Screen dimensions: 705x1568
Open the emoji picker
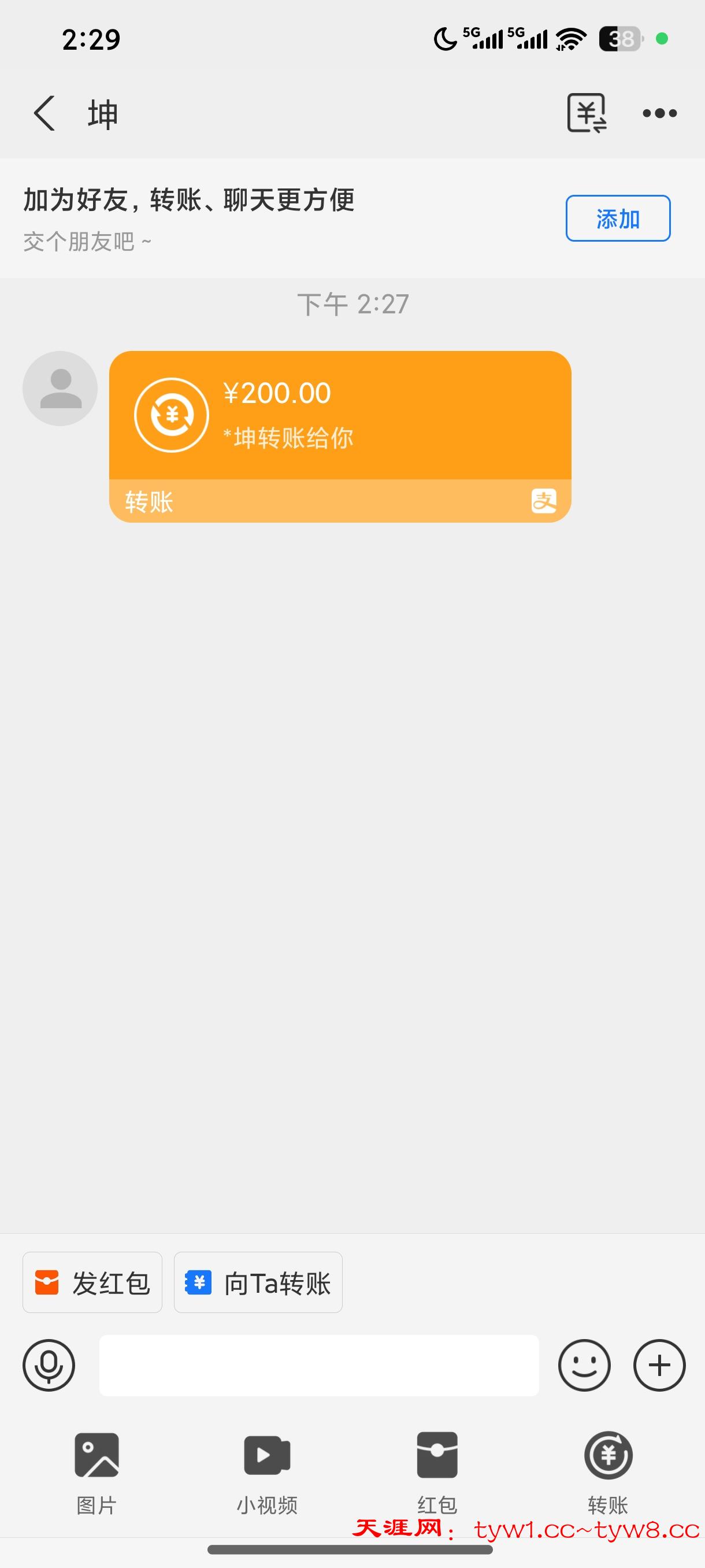pyautogui.click(x=584, y=1365)
